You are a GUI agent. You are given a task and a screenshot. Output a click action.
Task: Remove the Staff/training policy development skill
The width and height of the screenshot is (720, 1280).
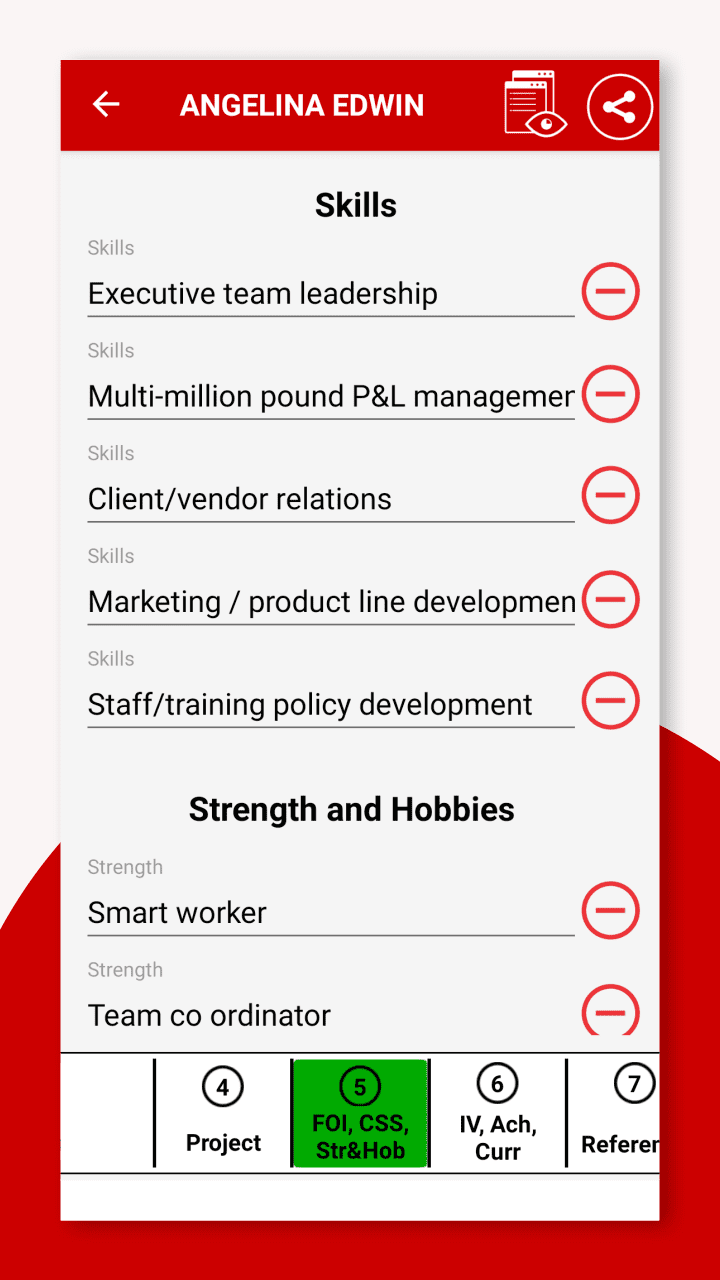[610, 701]
